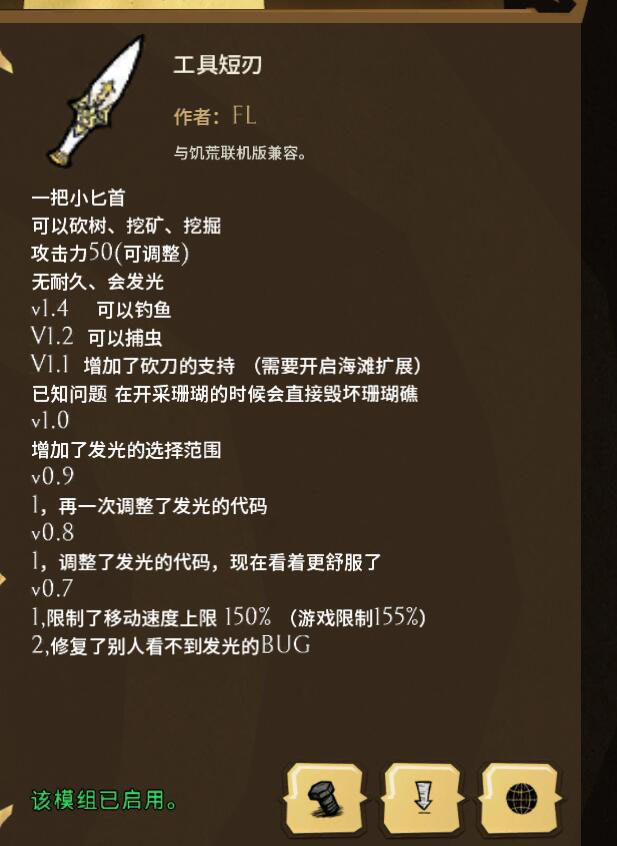Image resolution: width=617 pixels, height=846 pixels.
Task: Open mod configuration options (bolt icon)
Action: click(x=324, y=798)
